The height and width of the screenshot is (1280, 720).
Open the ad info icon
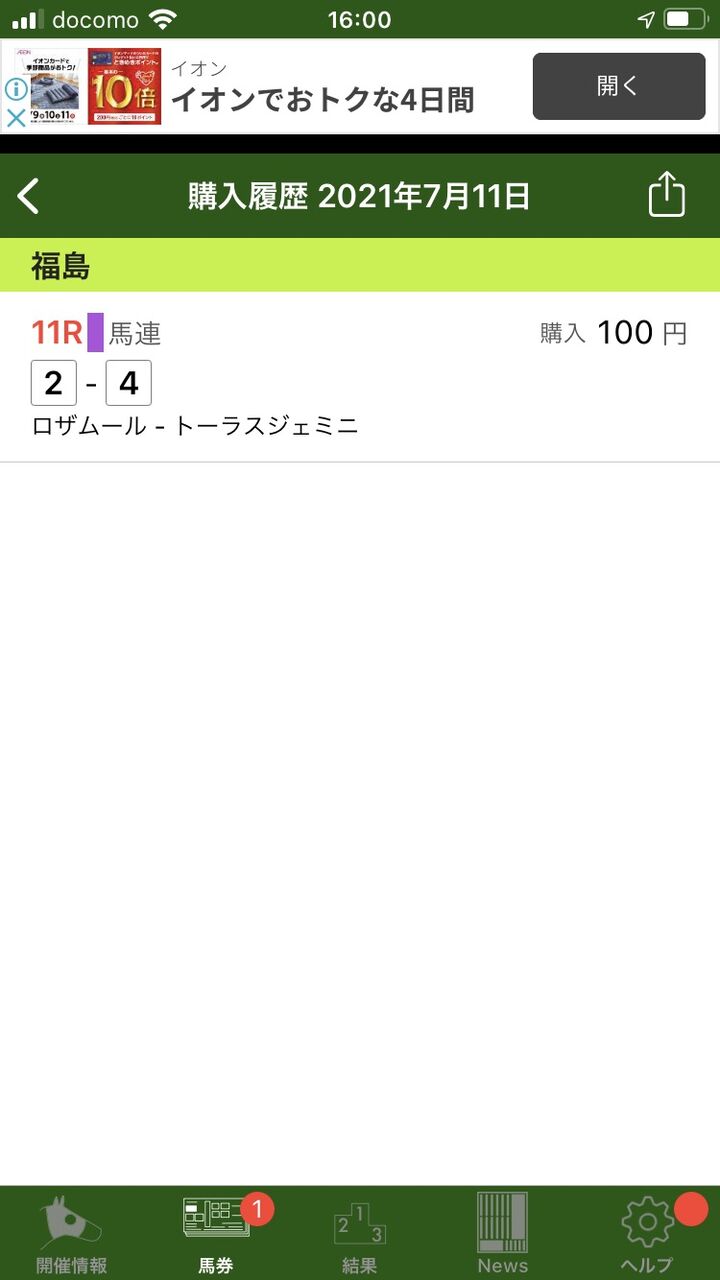click(16, 89)
